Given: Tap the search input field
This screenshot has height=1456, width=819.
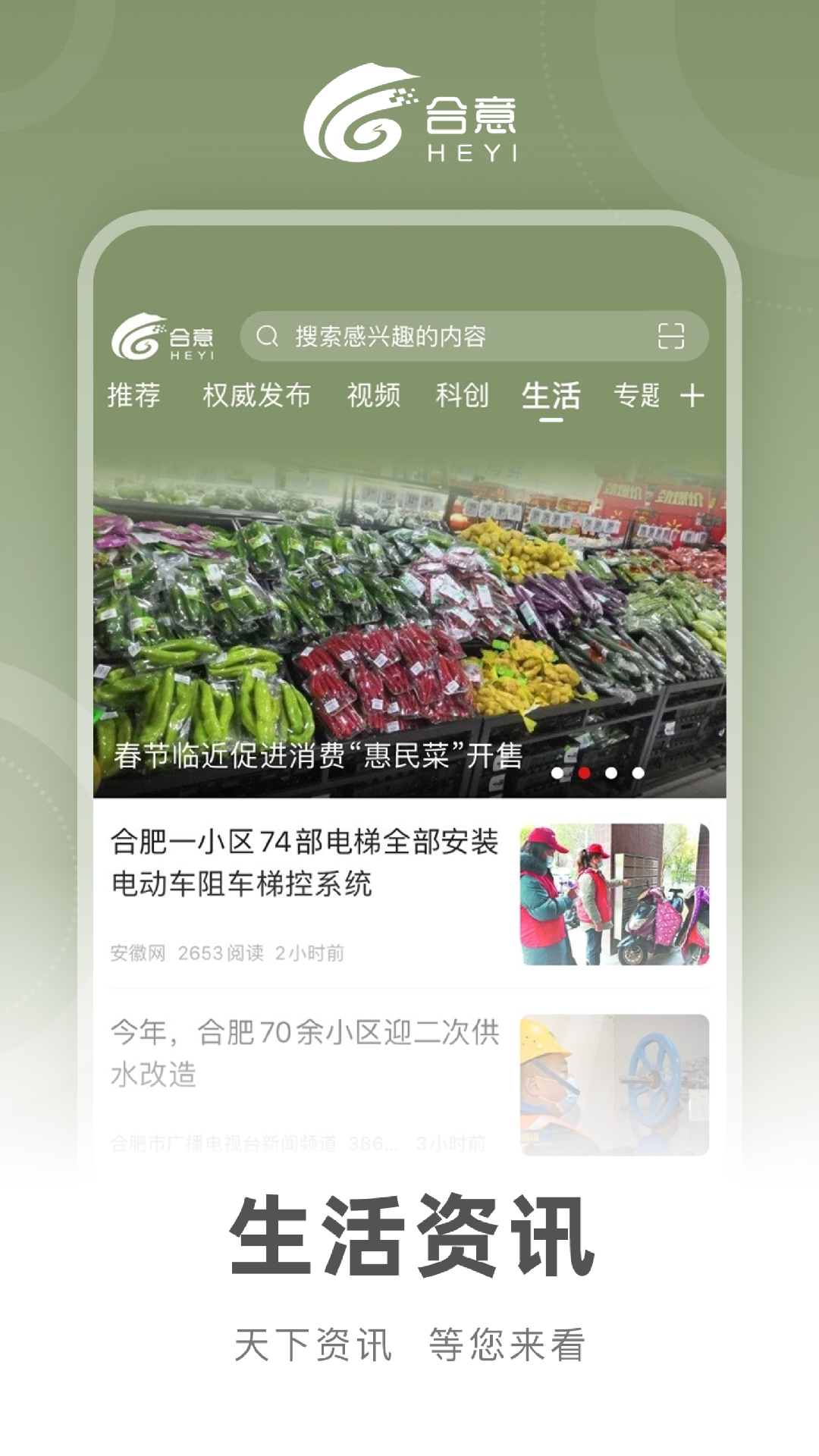Looking at the screenshot, I should 425,336.
